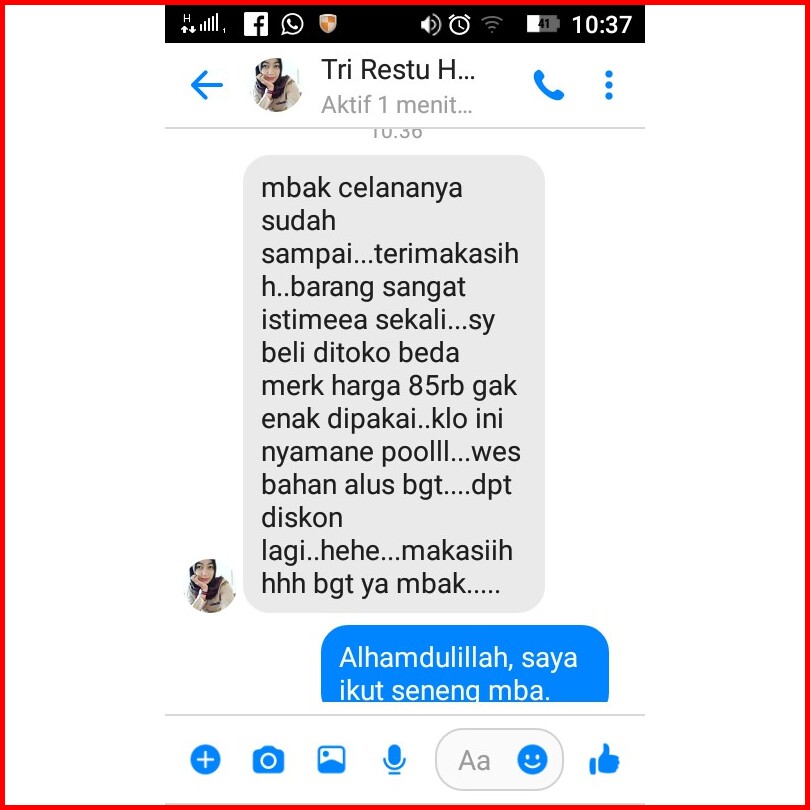Open the emoji picker
This screenshot has width=810, height=810.
pyautogui.click(x=532, y=760)
